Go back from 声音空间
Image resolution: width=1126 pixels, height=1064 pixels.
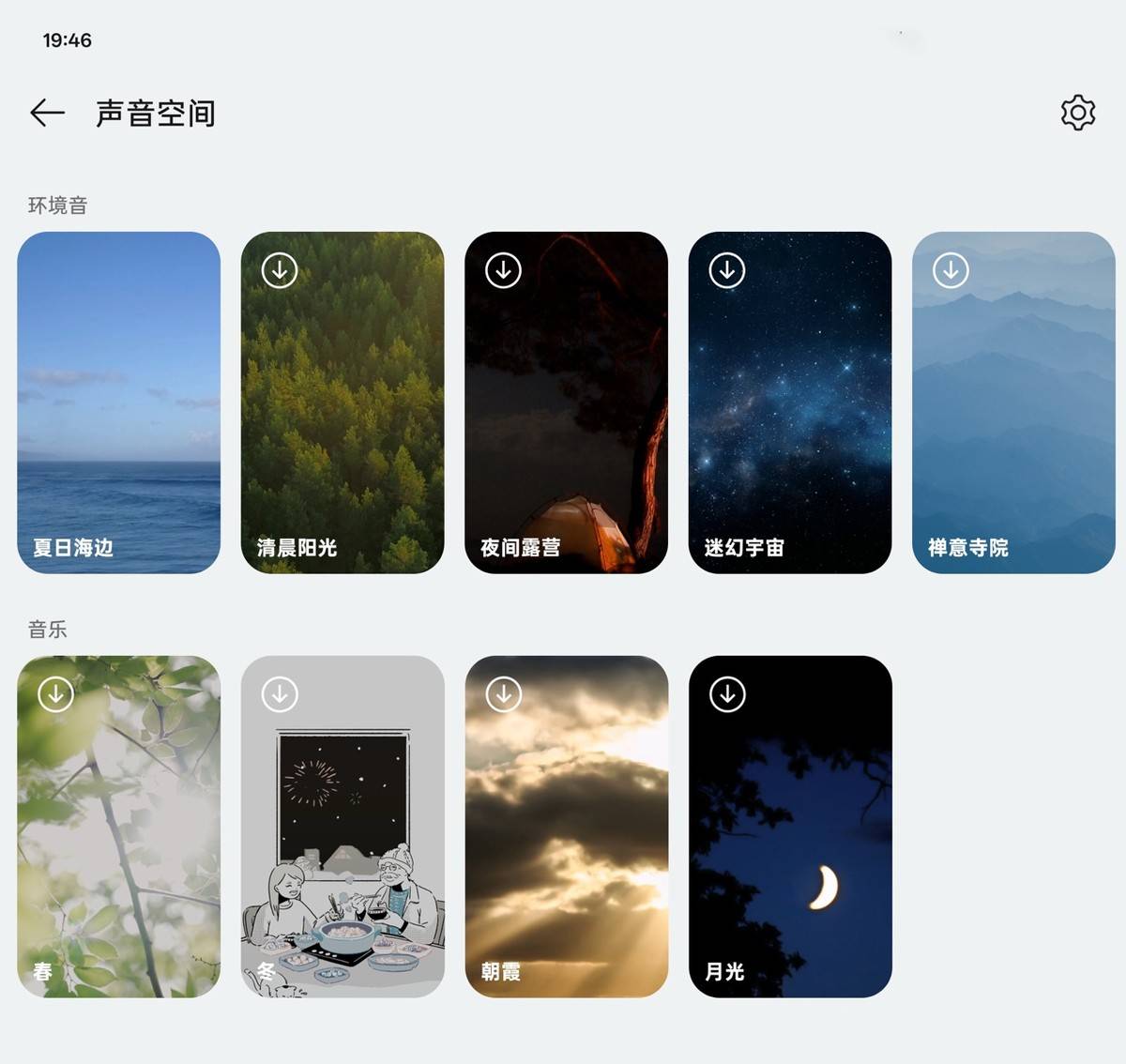tap(47, 114)
